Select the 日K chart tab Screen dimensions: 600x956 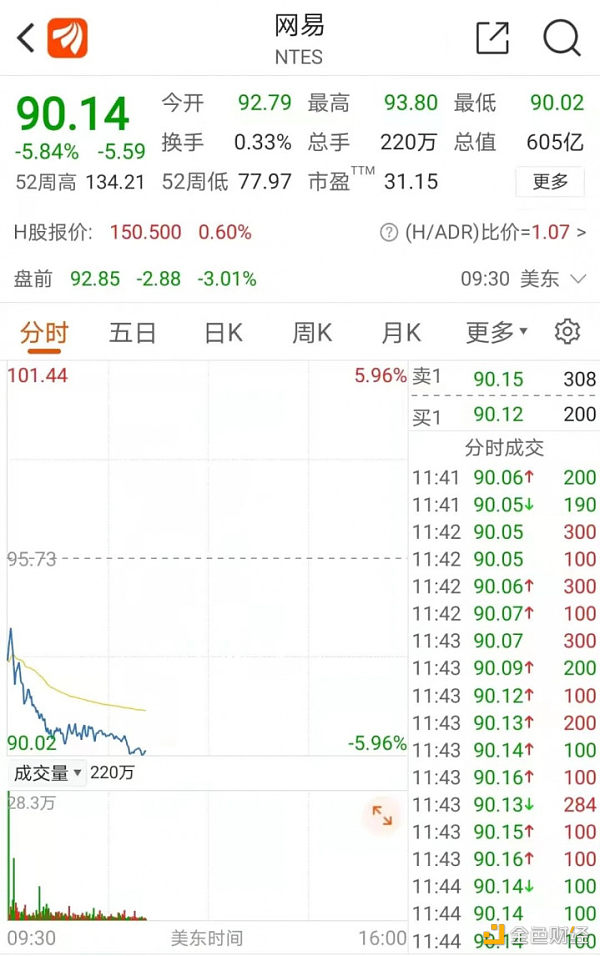pyautogui.click(x=223, y=332)
